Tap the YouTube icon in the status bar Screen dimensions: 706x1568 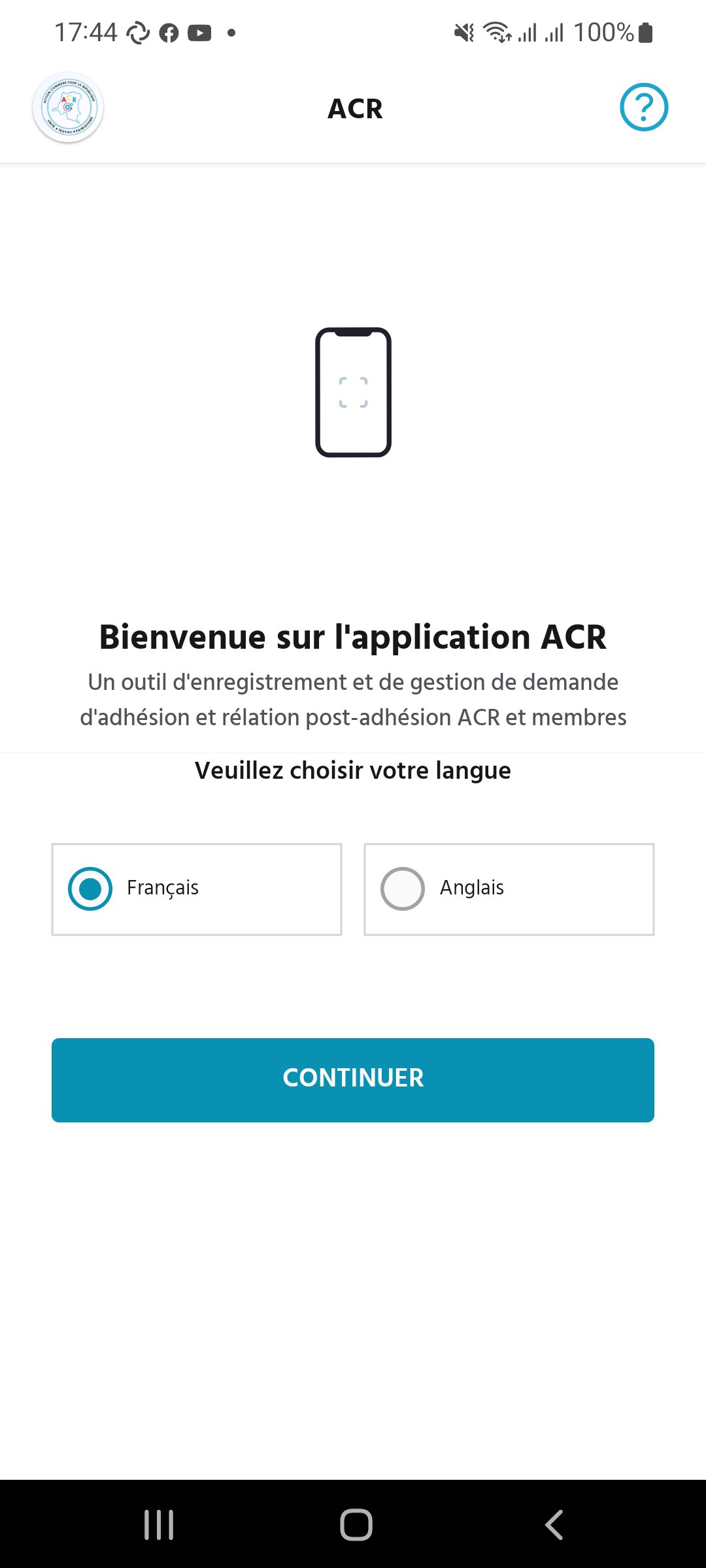click(x=200, y=31)
